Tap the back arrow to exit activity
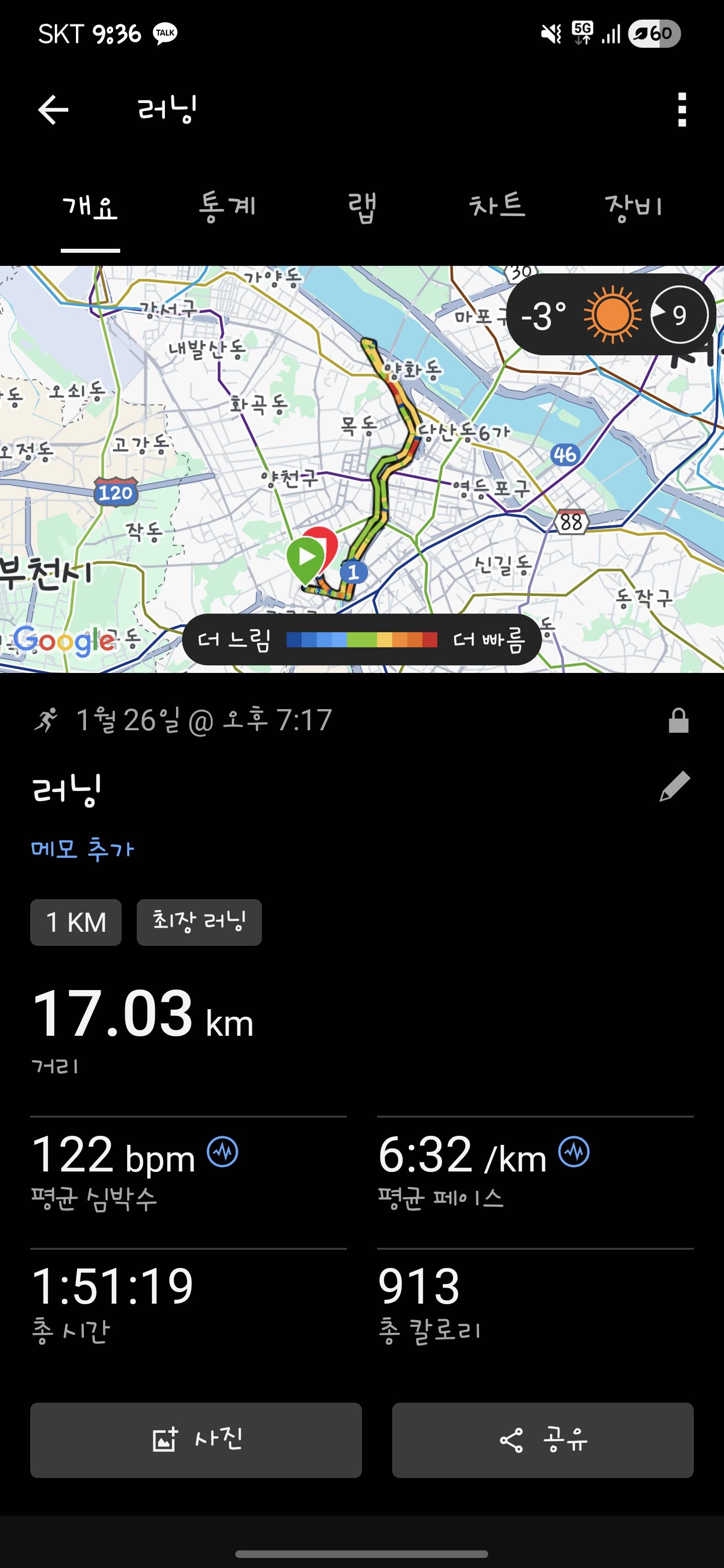The width and height of the screenshot is (724, 1568). pyautogui.click(x=52, y=110)
